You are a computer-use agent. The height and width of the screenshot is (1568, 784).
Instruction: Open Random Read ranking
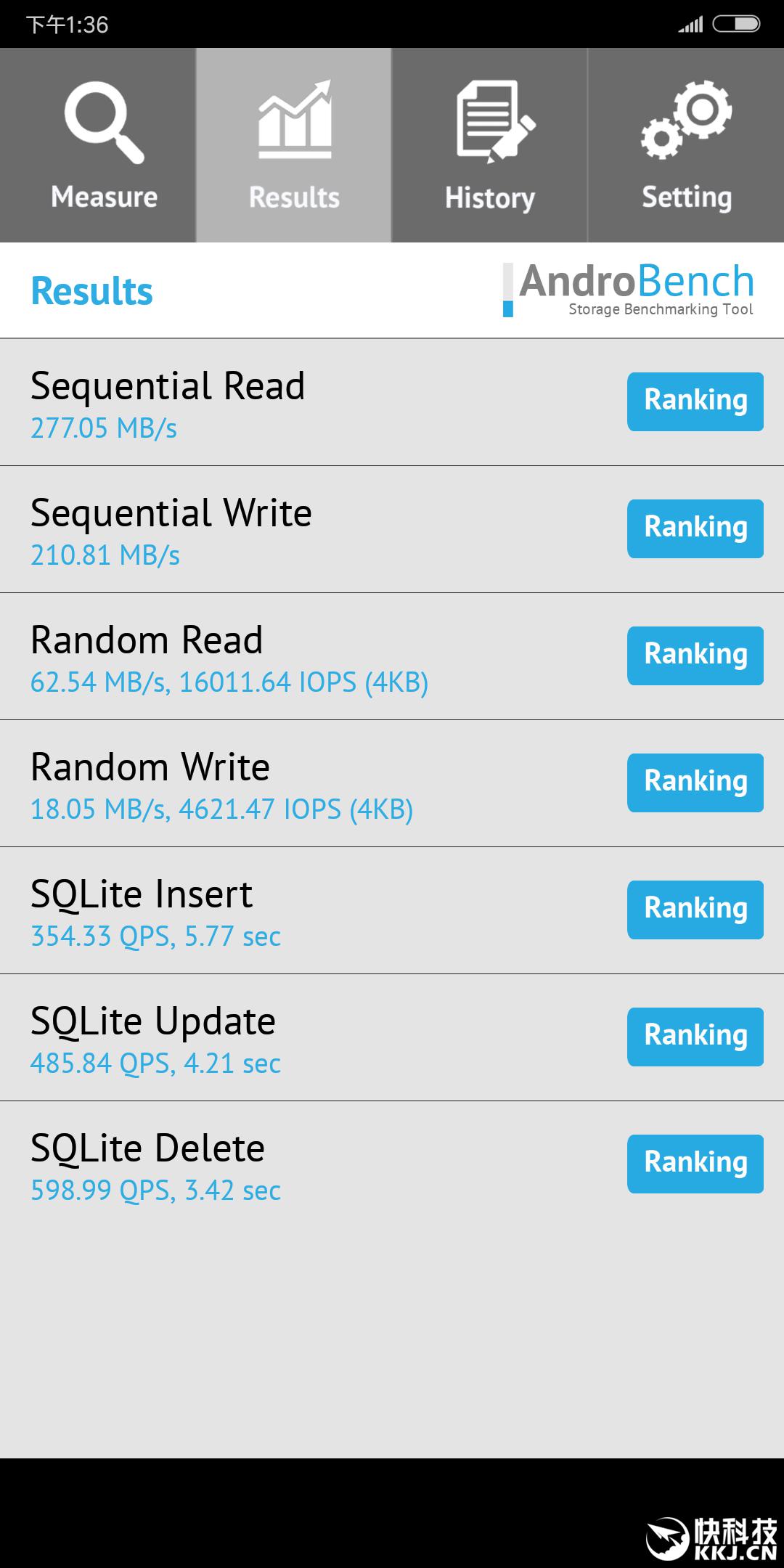(695, 656)
